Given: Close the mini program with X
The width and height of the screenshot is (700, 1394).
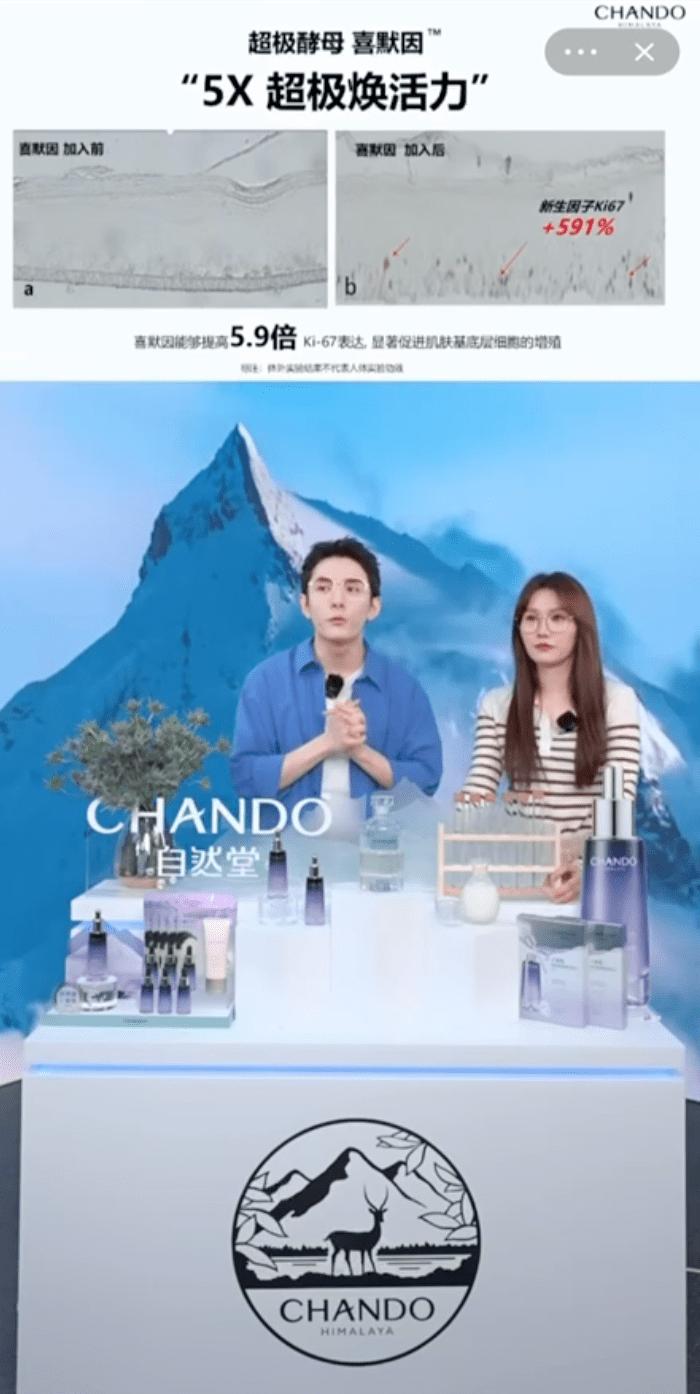Looking at the screenshot, I should (x=645, y=52).
